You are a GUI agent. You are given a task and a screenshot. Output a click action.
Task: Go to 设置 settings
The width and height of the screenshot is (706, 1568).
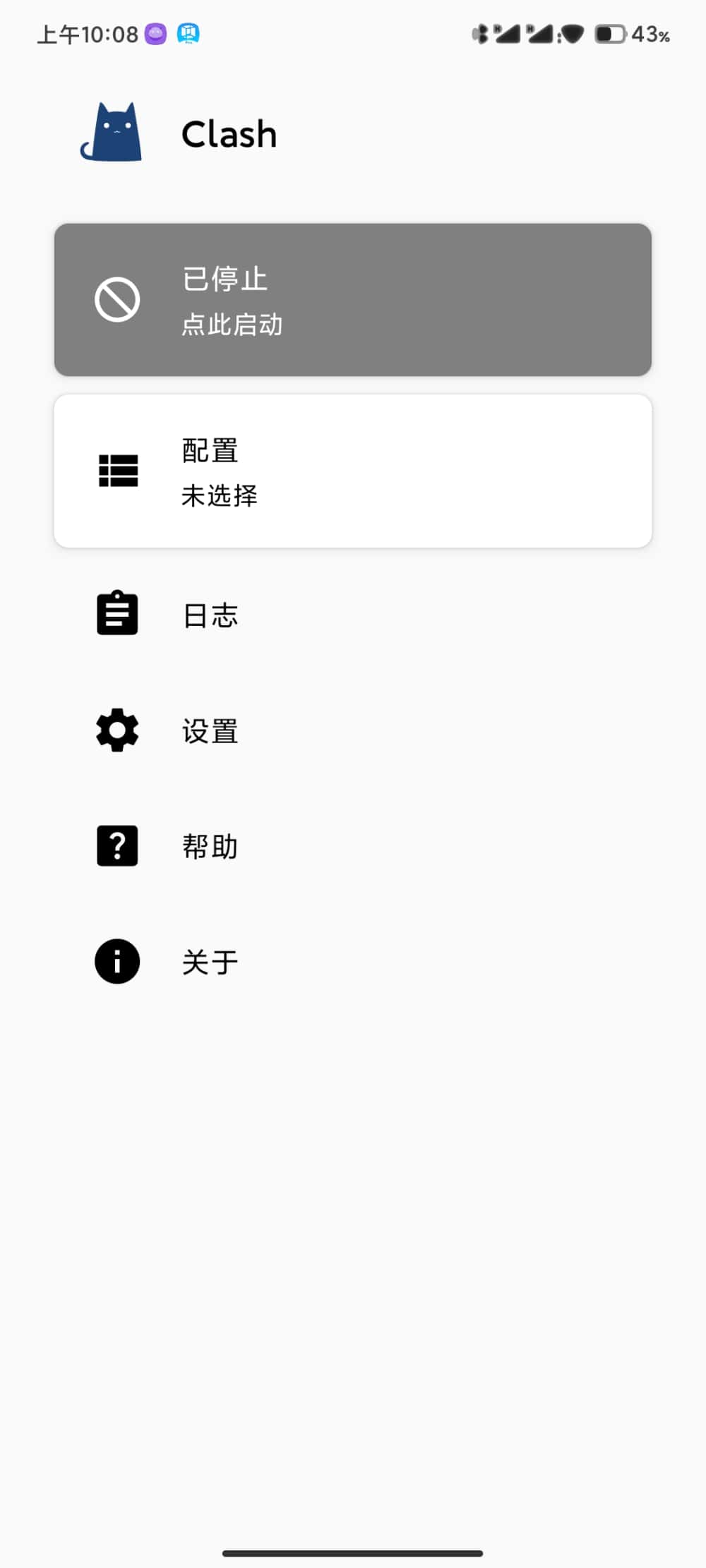[x=210, y=731]
